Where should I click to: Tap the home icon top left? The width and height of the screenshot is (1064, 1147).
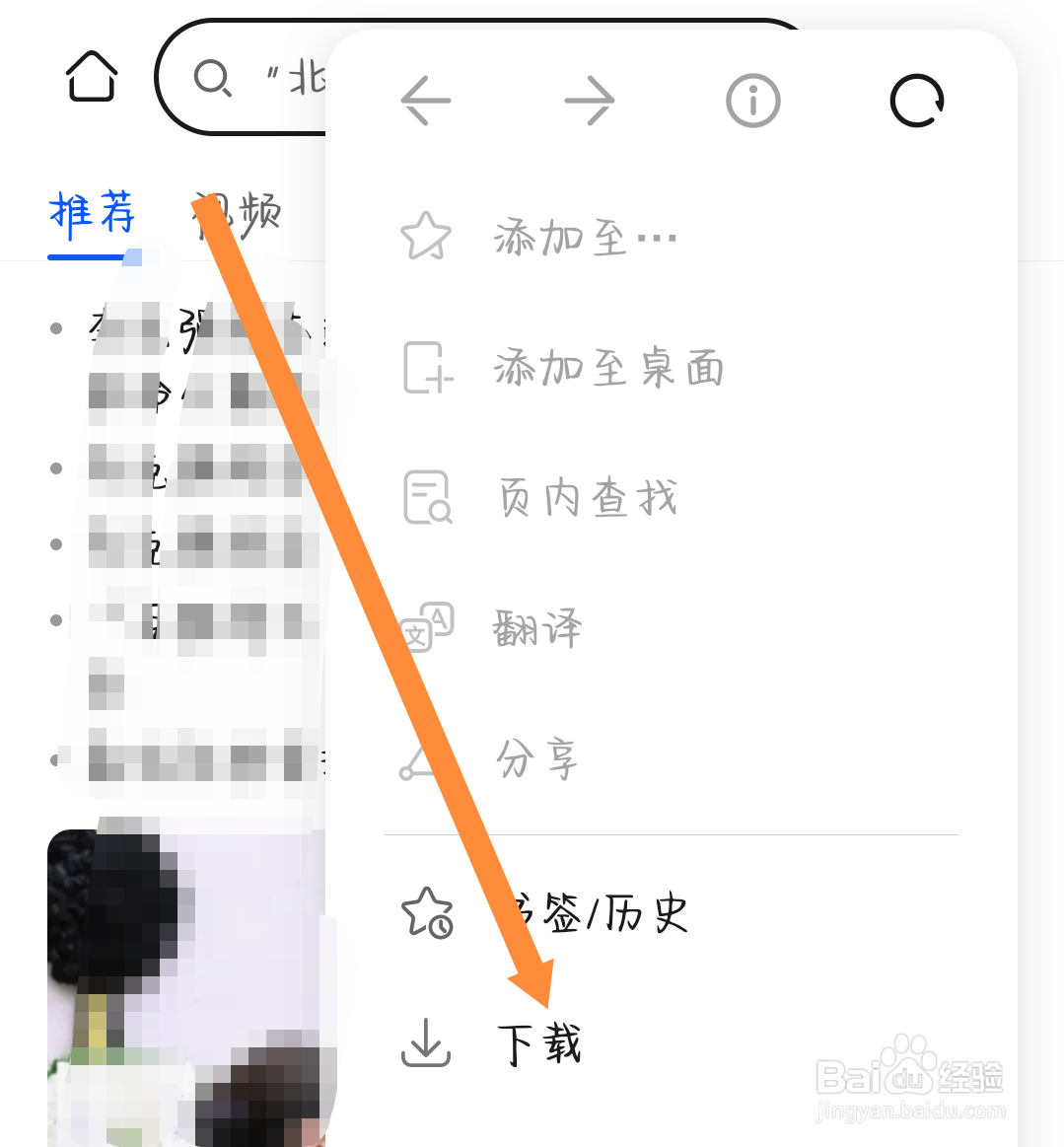(91, 77)
